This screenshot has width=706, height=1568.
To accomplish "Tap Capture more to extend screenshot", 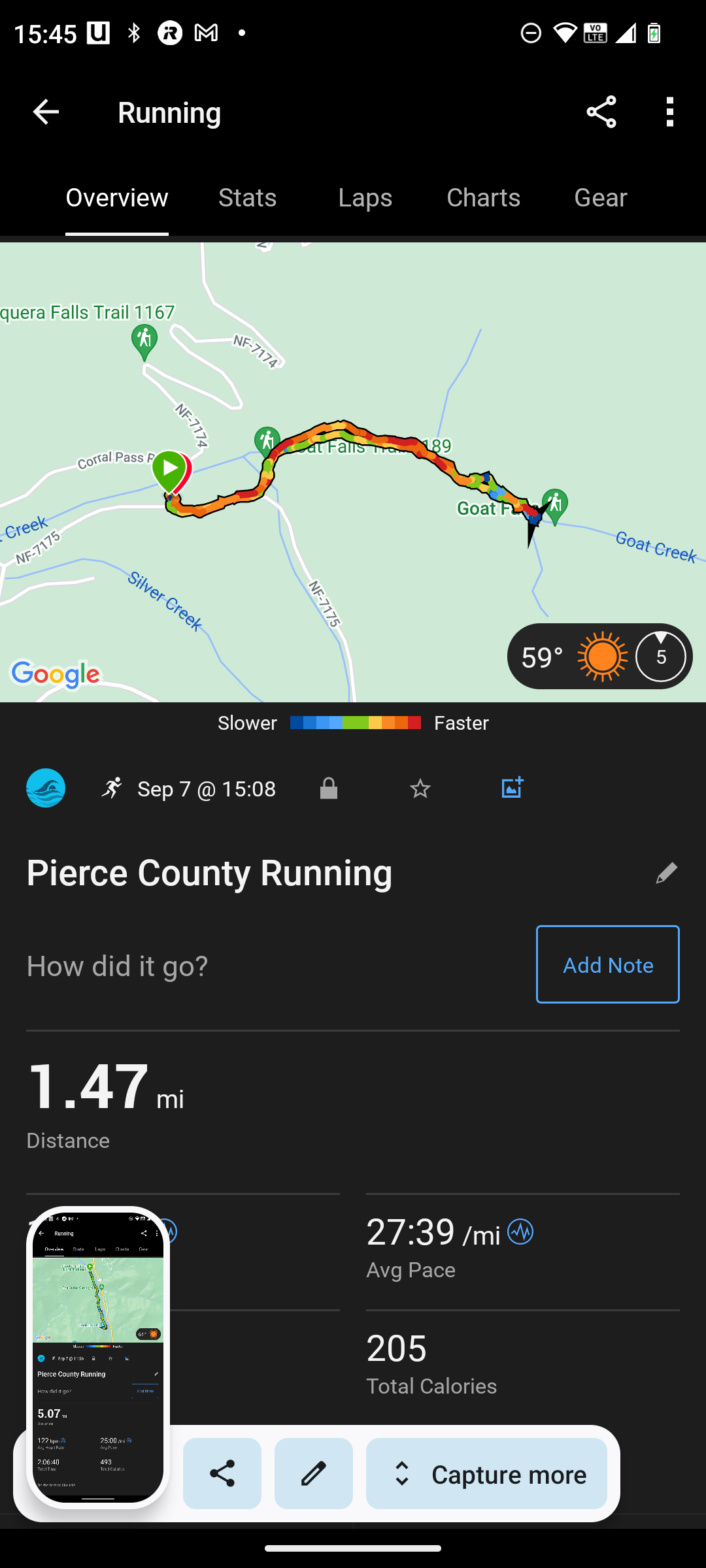I will (486, 1474).
